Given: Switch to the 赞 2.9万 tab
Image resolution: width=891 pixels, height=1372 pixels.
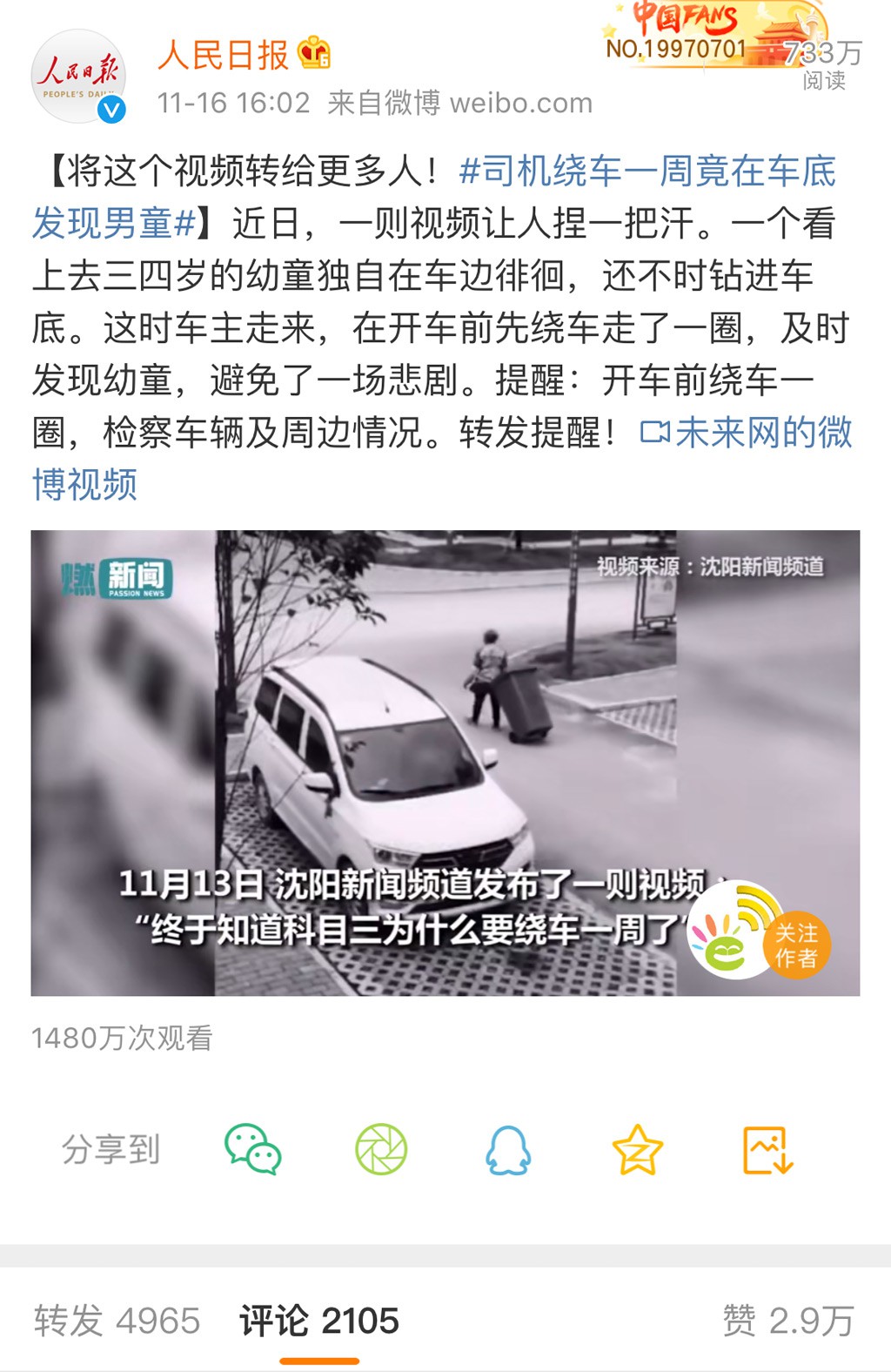Looking at the screenshot, I should [788, 1321].
